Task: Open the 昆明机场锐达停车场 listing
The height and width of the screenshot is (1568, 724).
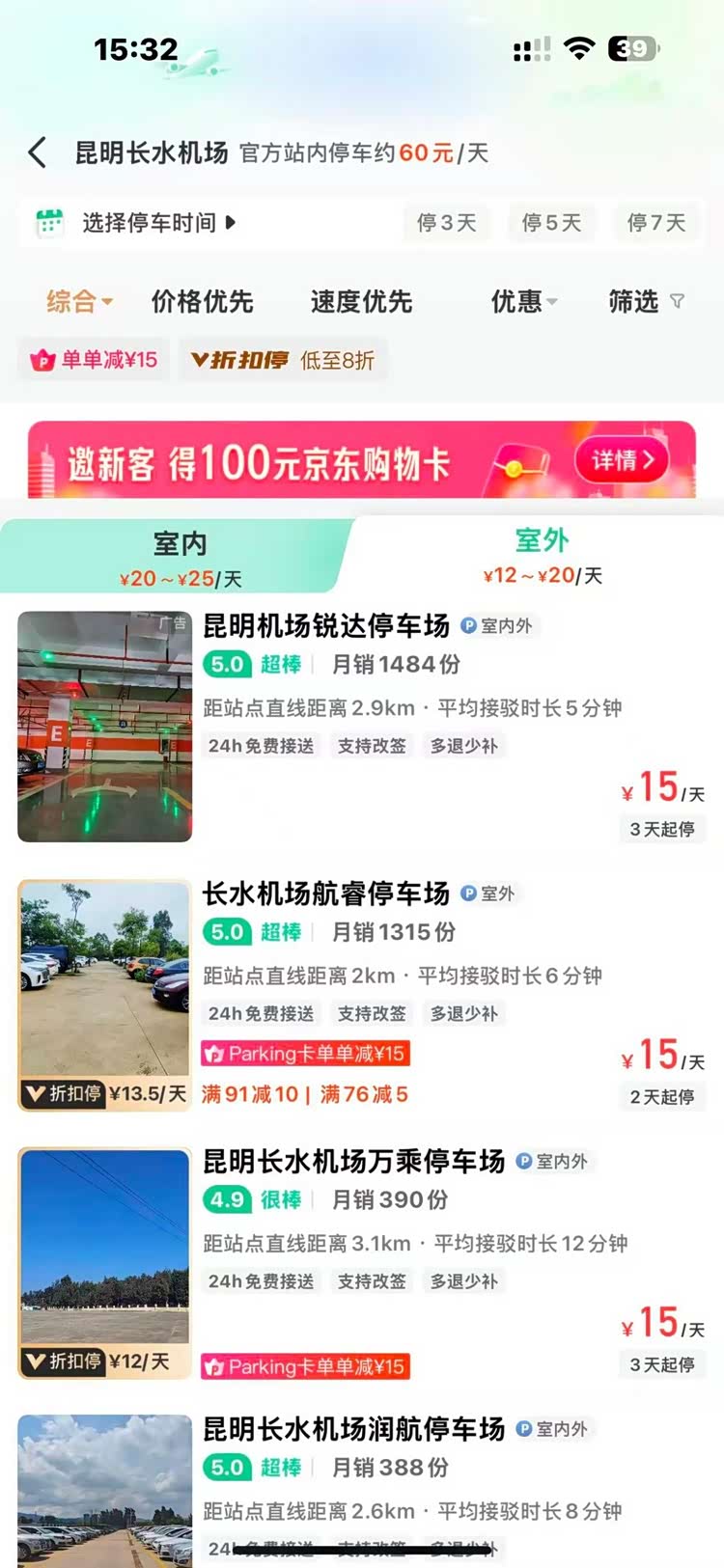Action: coord(326,627)
